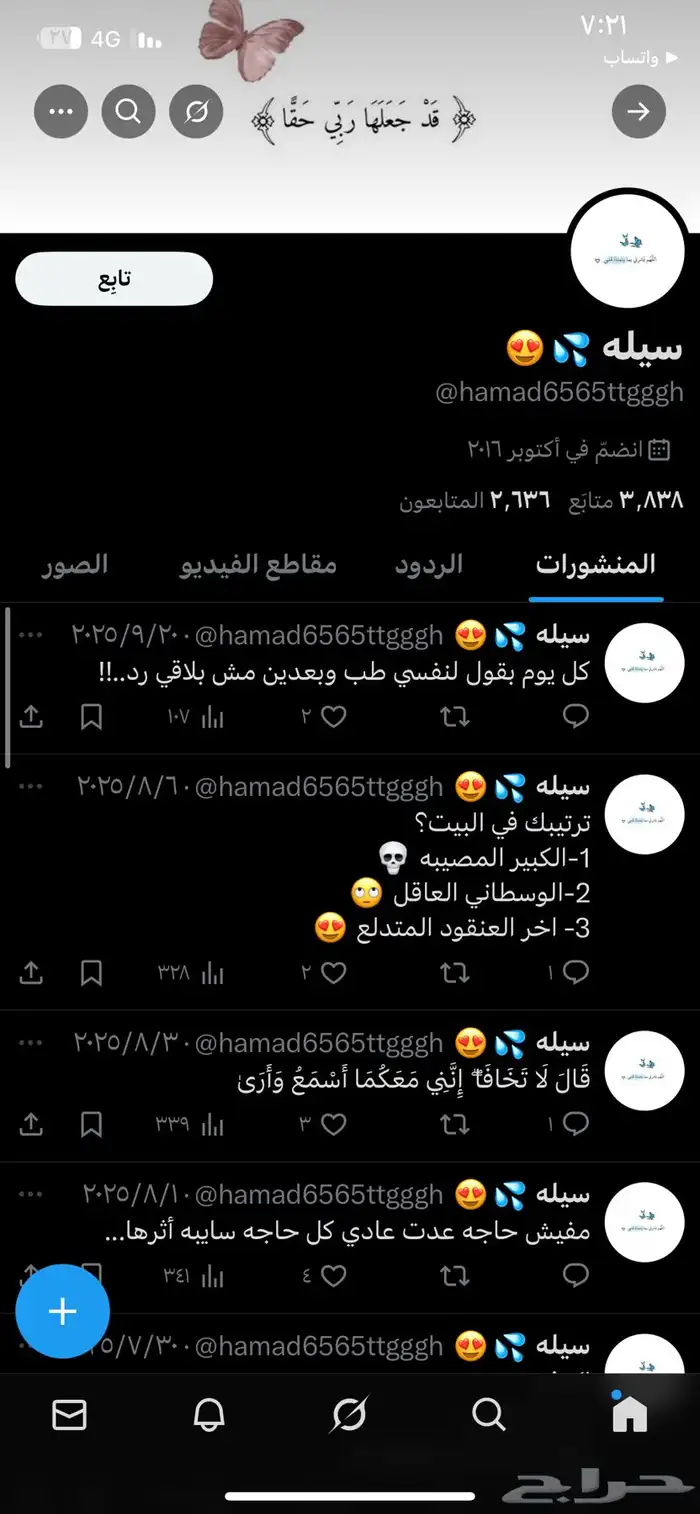Image resolution: width=700 pixels, height=1514 pixels.
Task: Open the profile overflow menu in header
Action: (61, 111)
